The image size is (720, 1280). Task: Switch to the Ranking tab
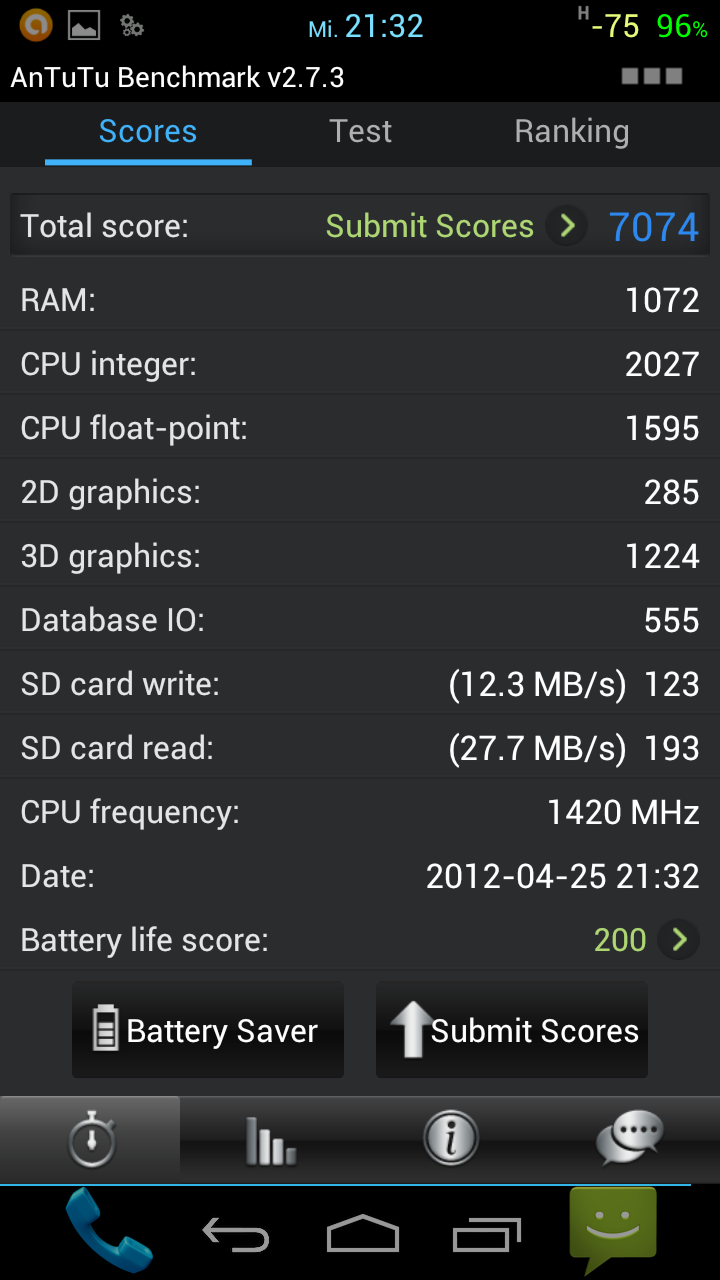tap(571, 132)
